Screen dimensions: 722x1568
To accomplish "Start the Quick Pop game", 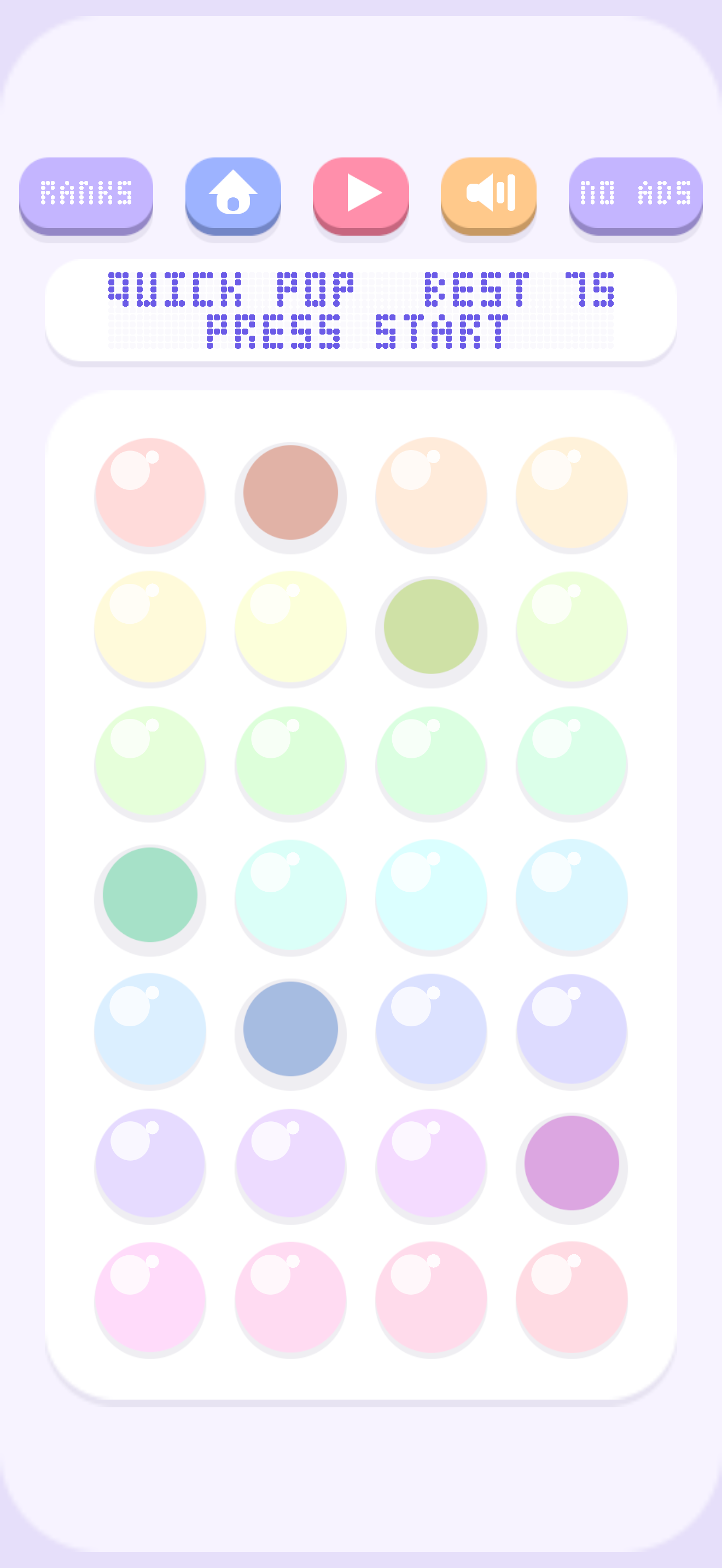I will [x=361, y=195].
